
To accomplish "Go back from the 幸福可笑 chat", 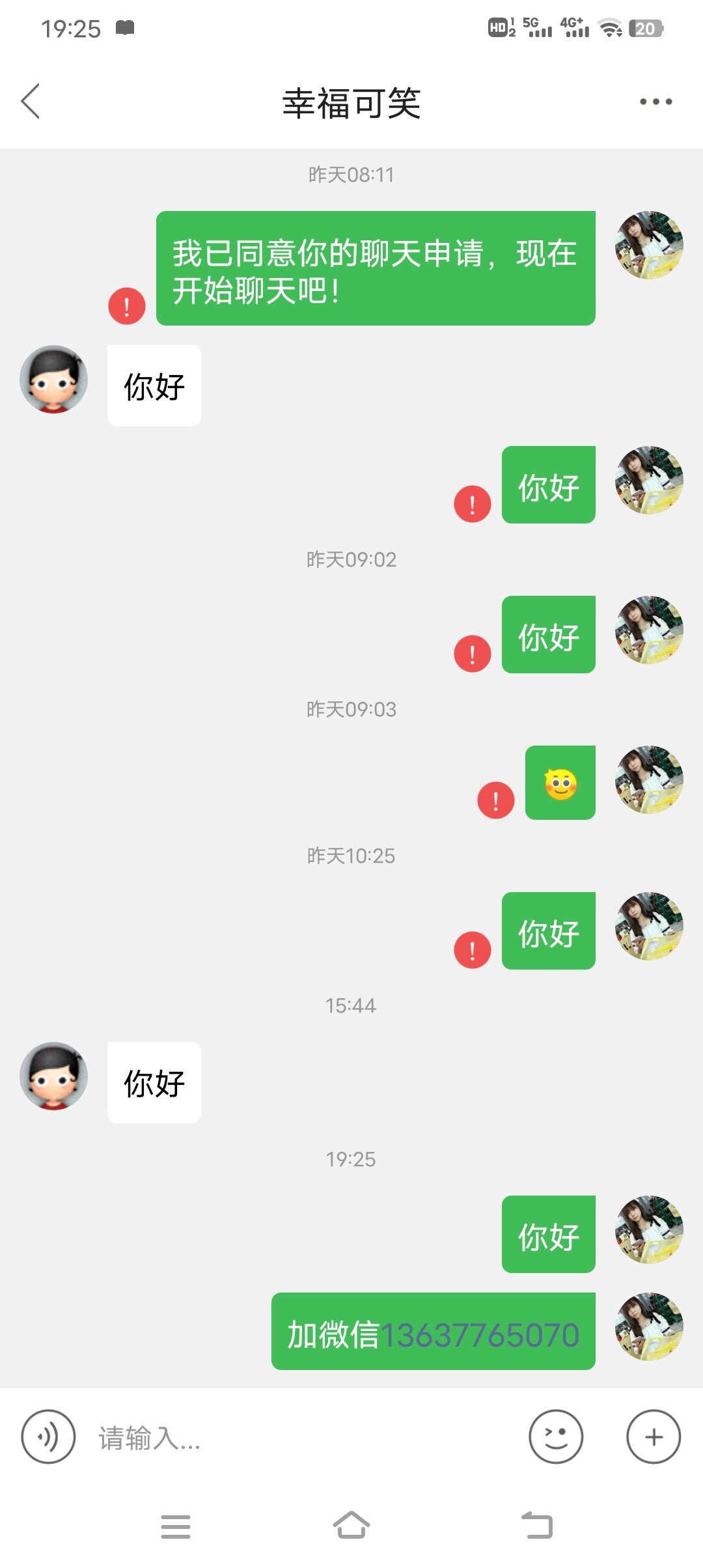I will click(31, 102).
